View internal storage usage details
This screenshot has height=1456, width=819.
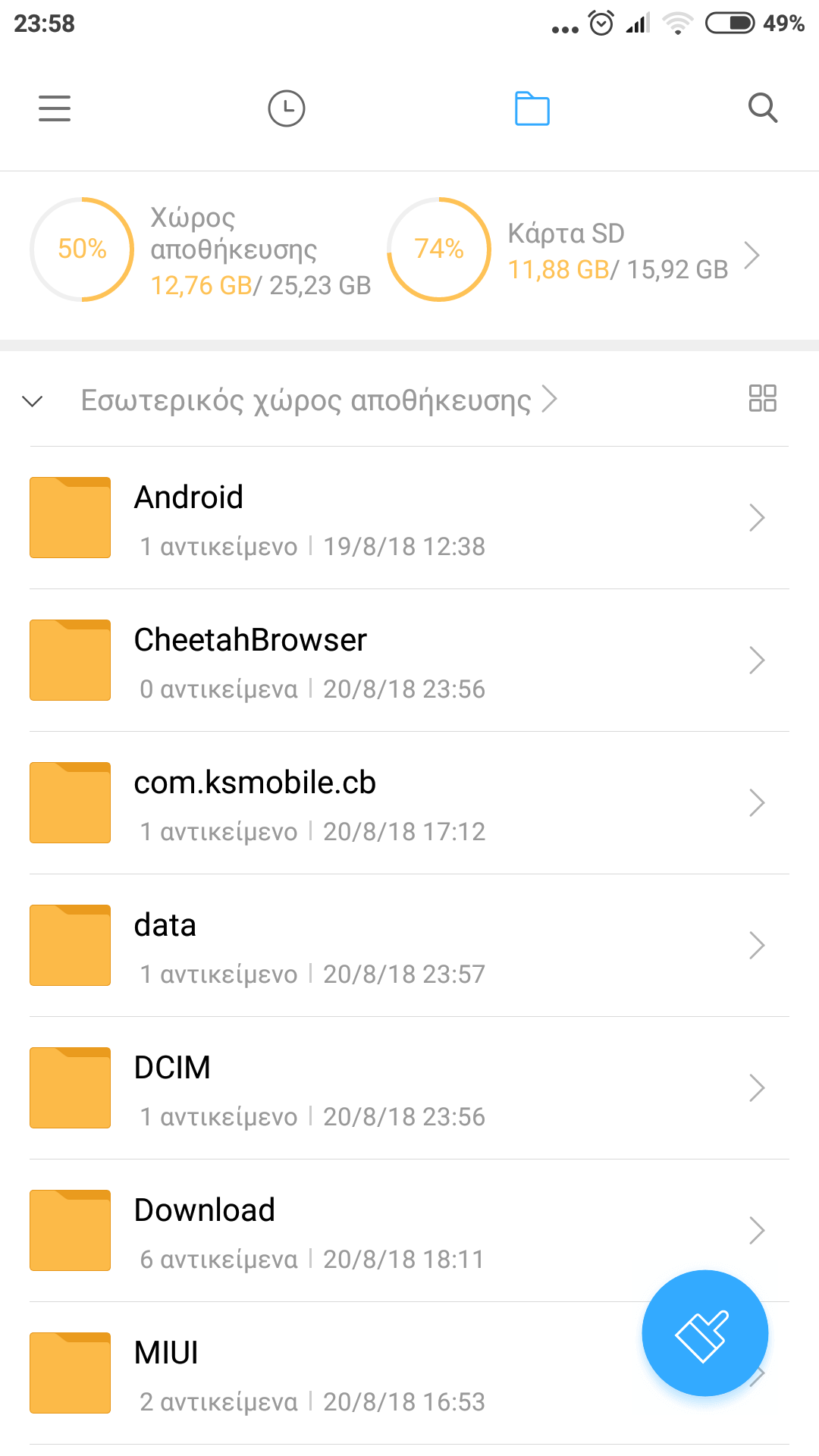[201, 251]
